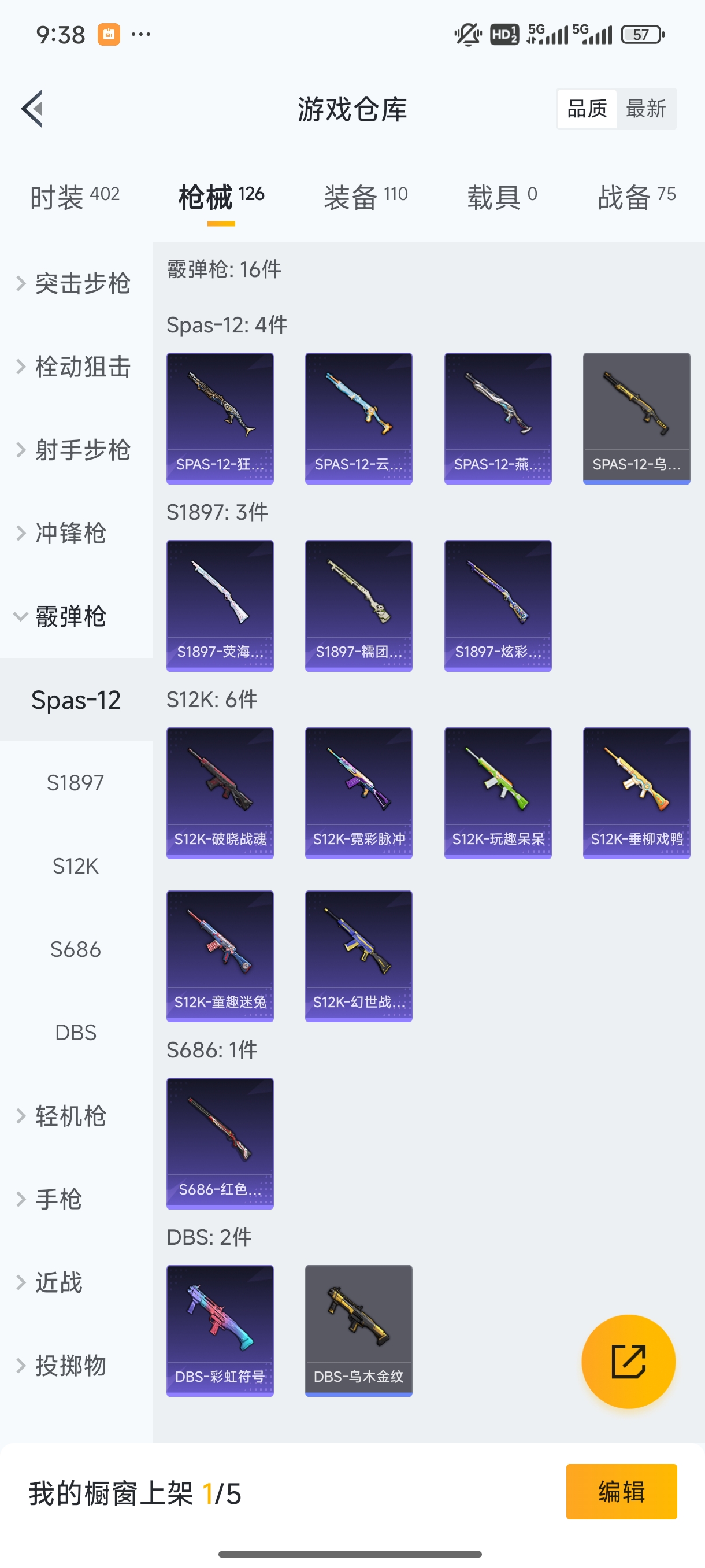Viewport: 705px width, 1568px height.
Task: Tap the orange share floating button
Action: coord(628,1361)
